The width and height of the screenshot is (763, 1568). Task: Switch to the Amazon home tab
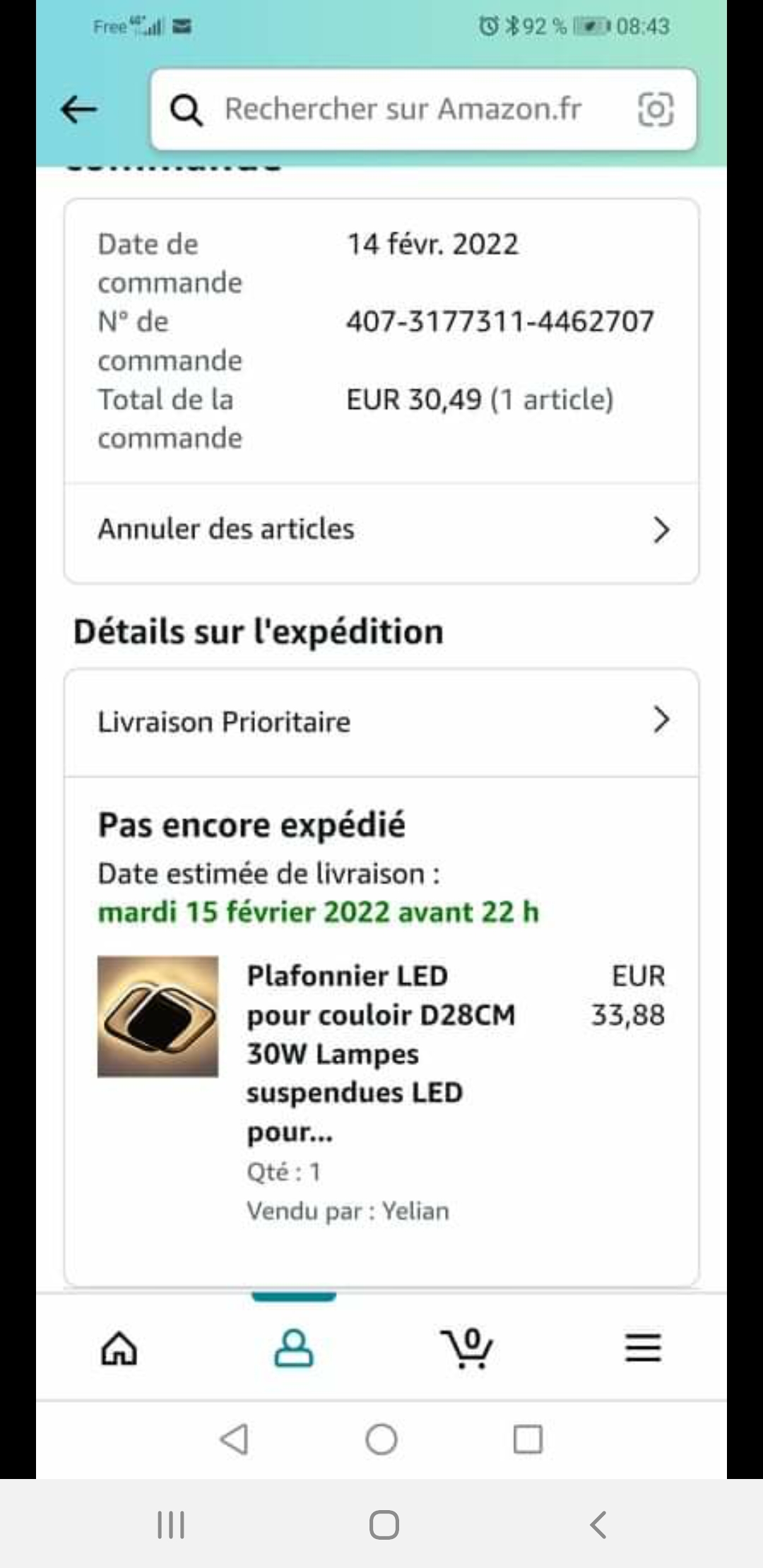(119, 1348)
